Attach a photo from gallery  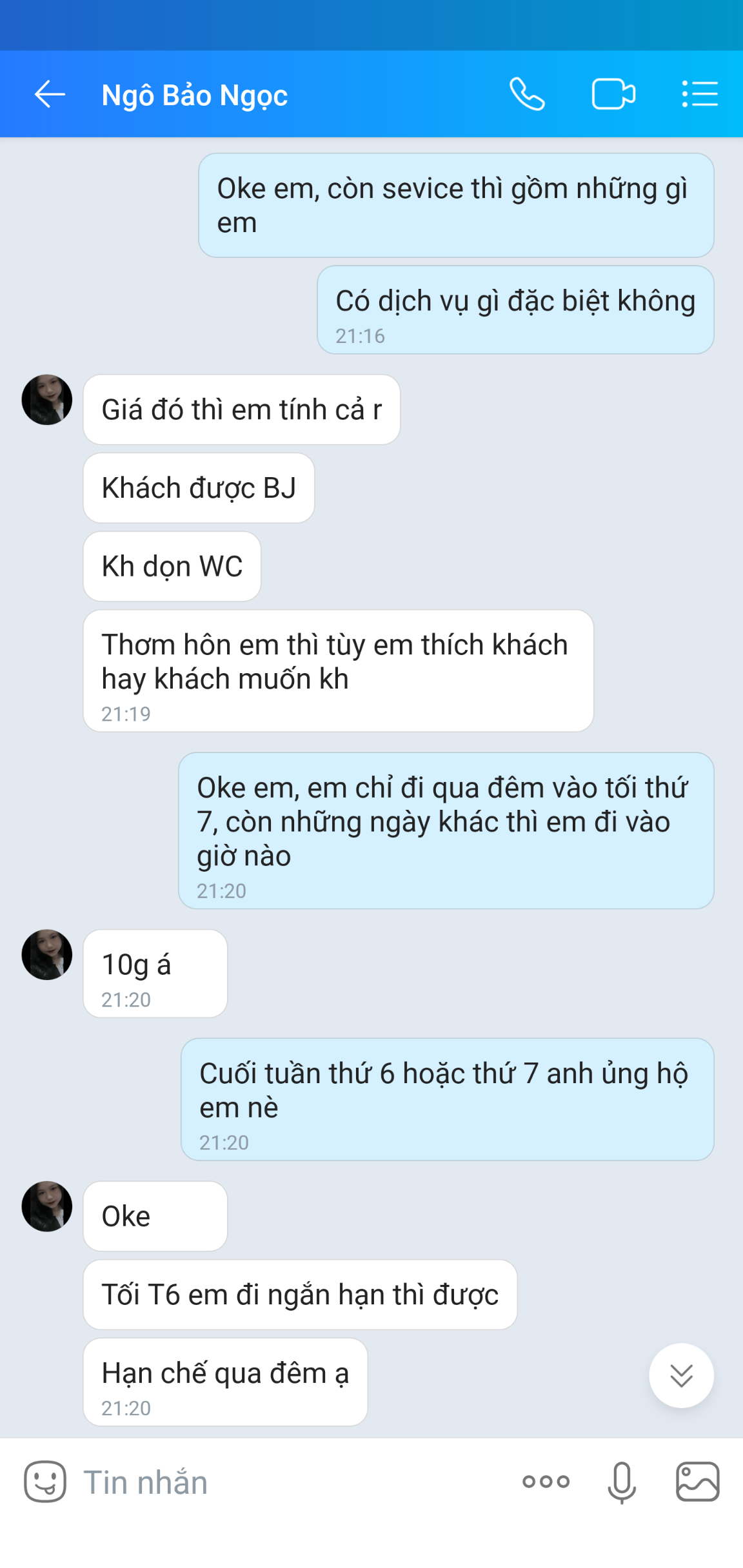point(697,1482)
